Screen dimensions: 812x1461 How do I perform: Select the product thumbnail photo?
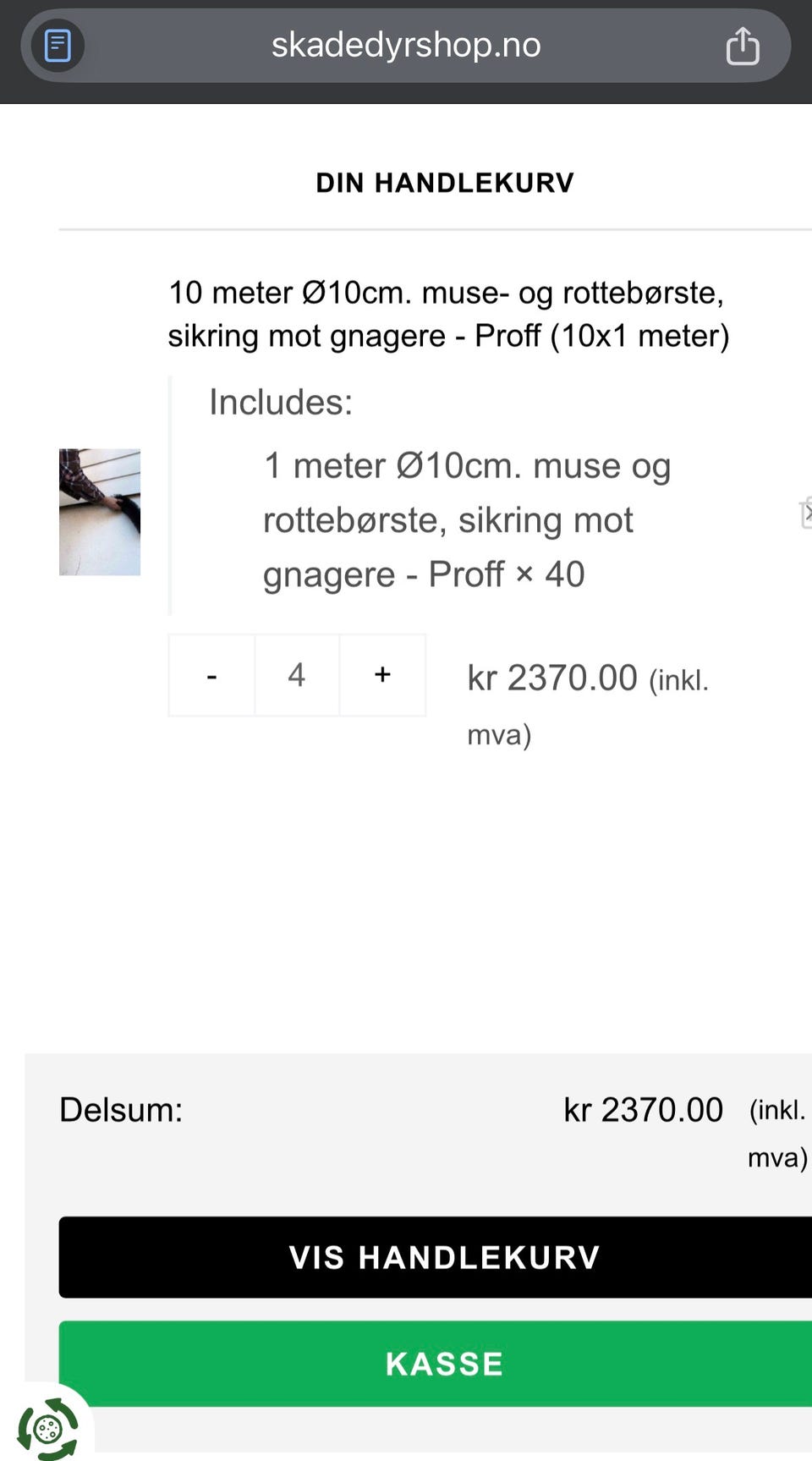[99, 512]
